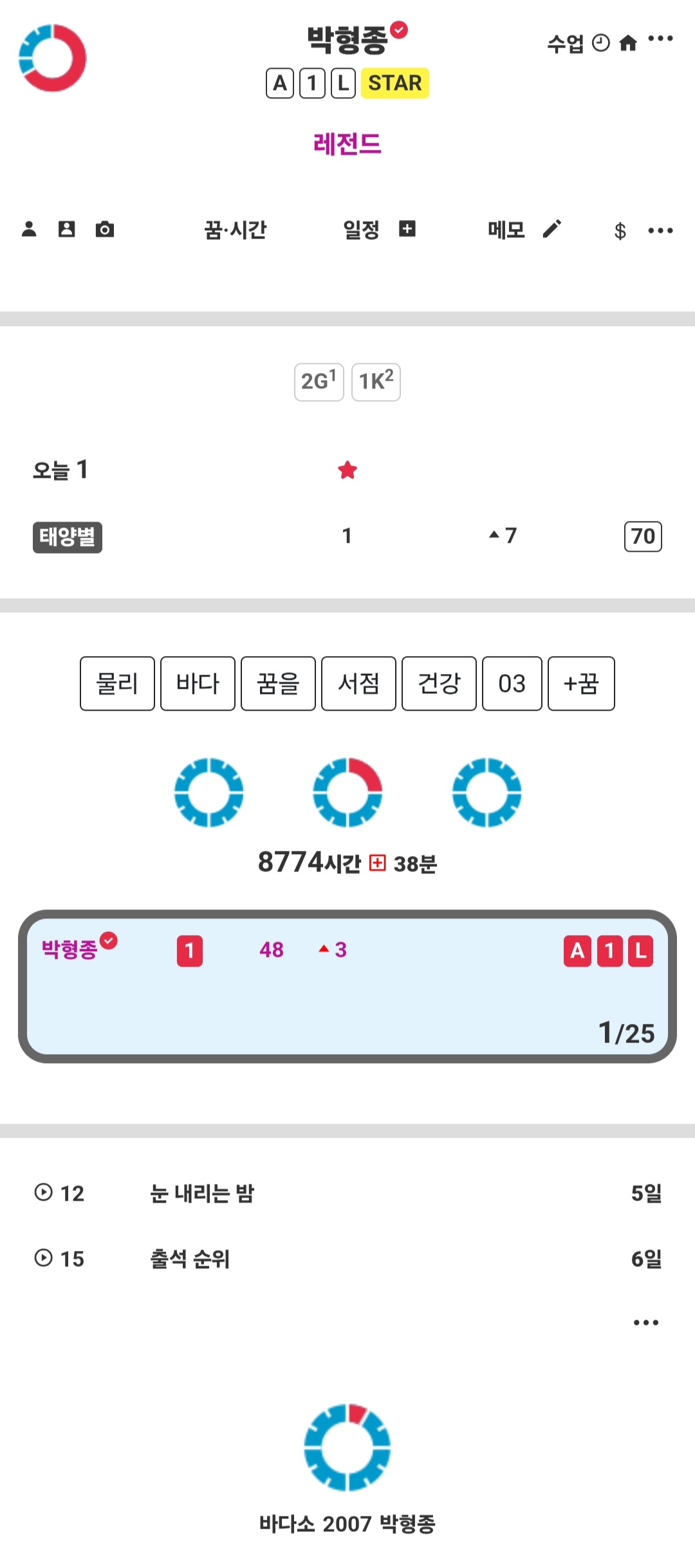Select the 서점 chip

pyautogui.click(x=358, y=683)
